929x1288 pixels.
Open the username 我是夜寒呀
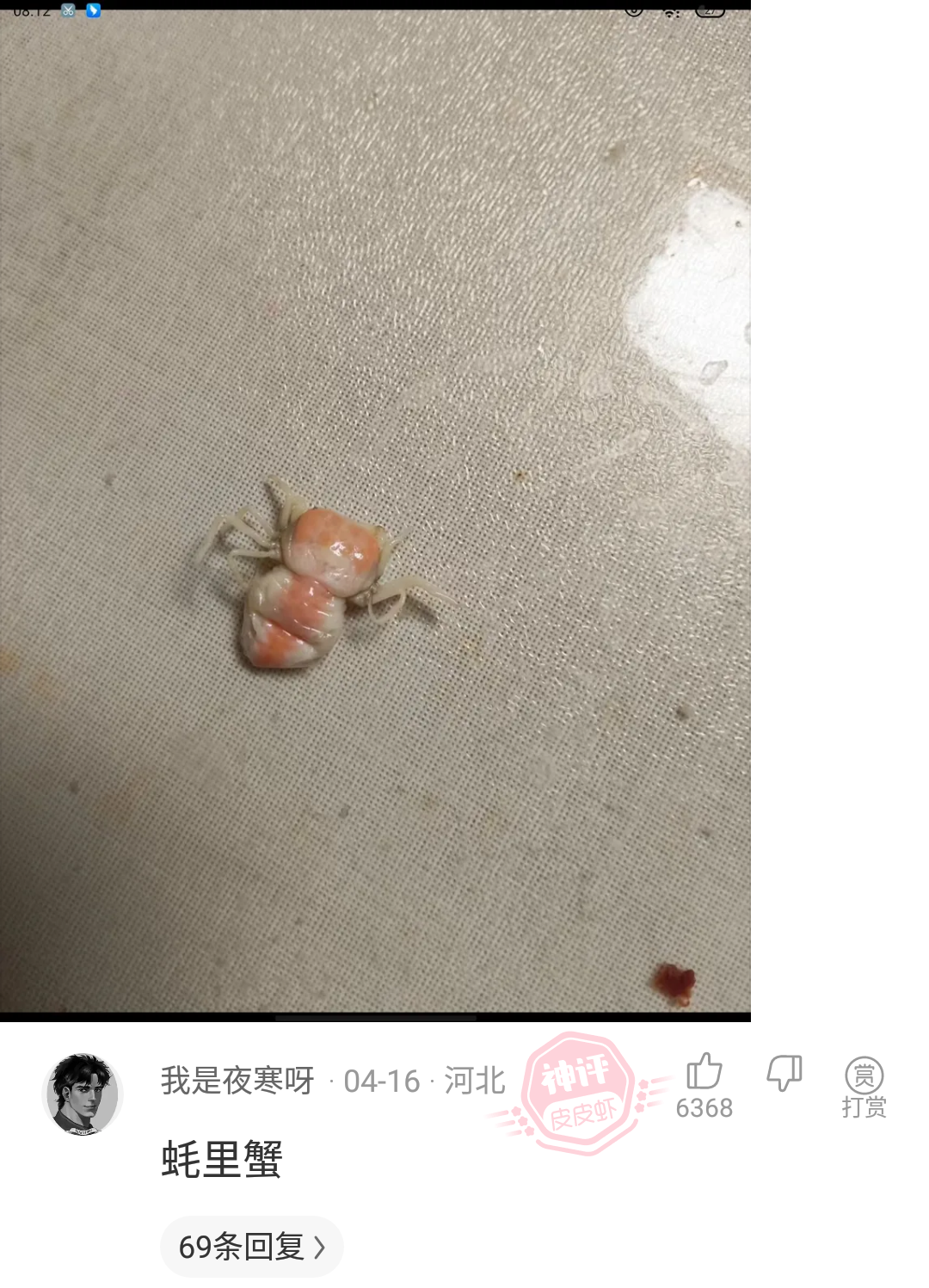237,1081
